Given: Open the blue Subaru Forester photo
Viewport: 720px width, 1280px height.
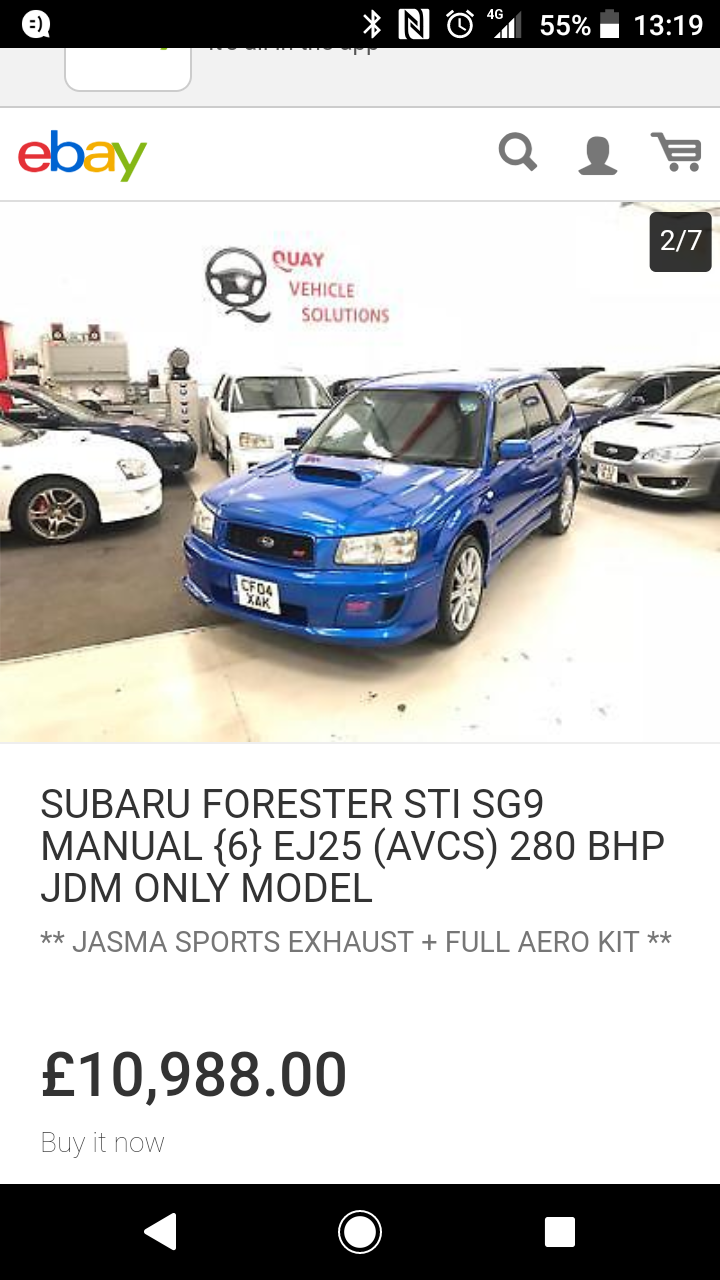Looking at the screenshot, I should pos(360,472).
